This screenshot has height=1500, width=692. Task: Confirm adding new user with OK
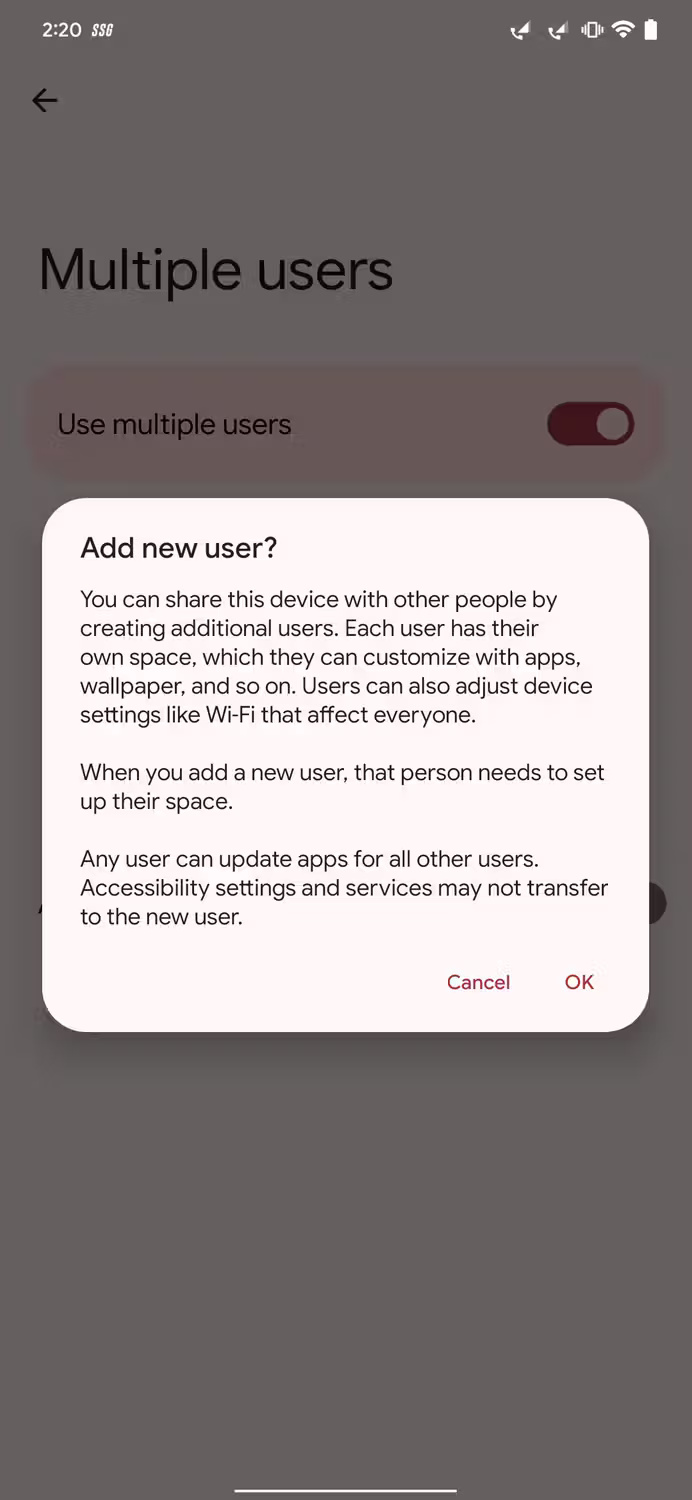pos(579,982)
